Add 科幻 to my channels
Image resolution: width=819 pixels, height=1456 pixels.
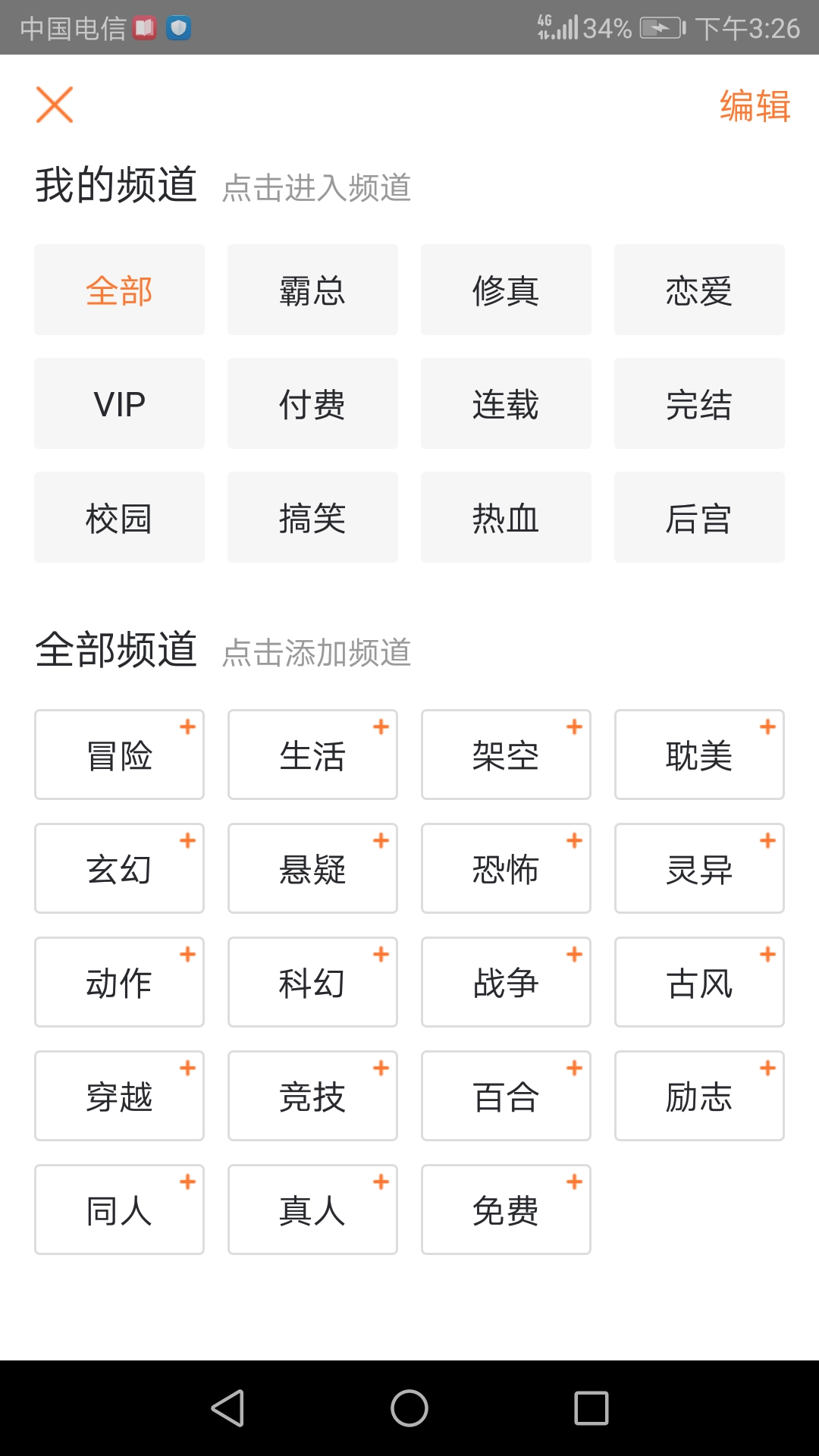coord(312,982)
